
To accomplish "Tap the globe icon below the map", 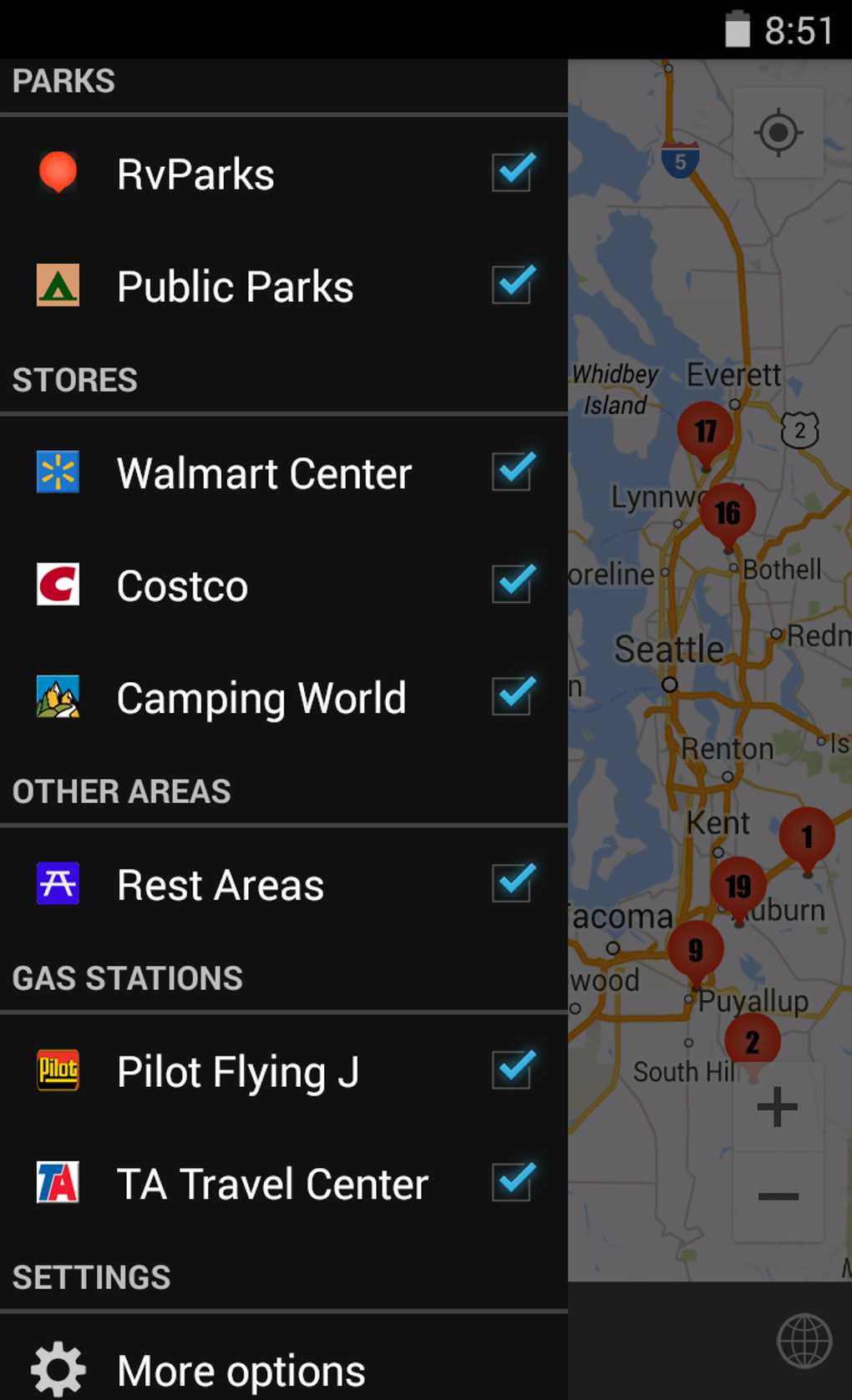I will coord(804,1341).
